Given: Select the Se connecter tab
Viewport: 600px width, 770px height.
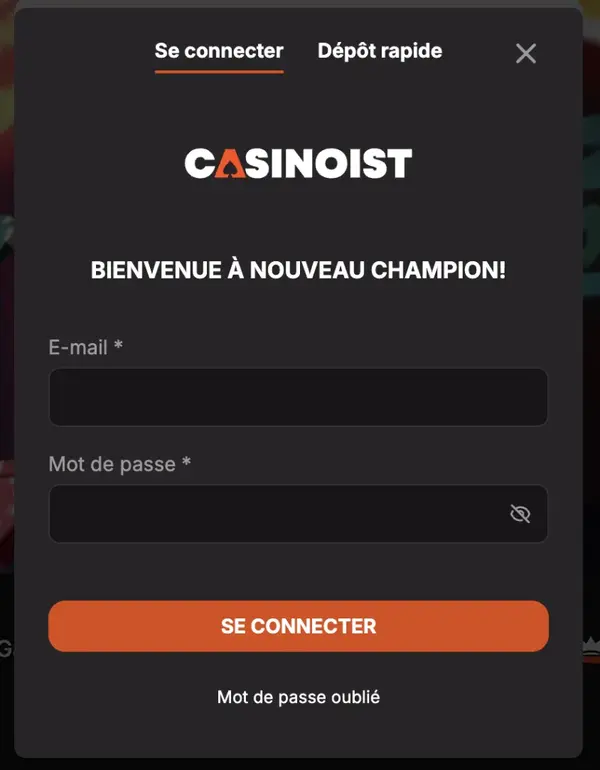Looking at the screenshot, I should pyautogui.click(x=219, y=51).
